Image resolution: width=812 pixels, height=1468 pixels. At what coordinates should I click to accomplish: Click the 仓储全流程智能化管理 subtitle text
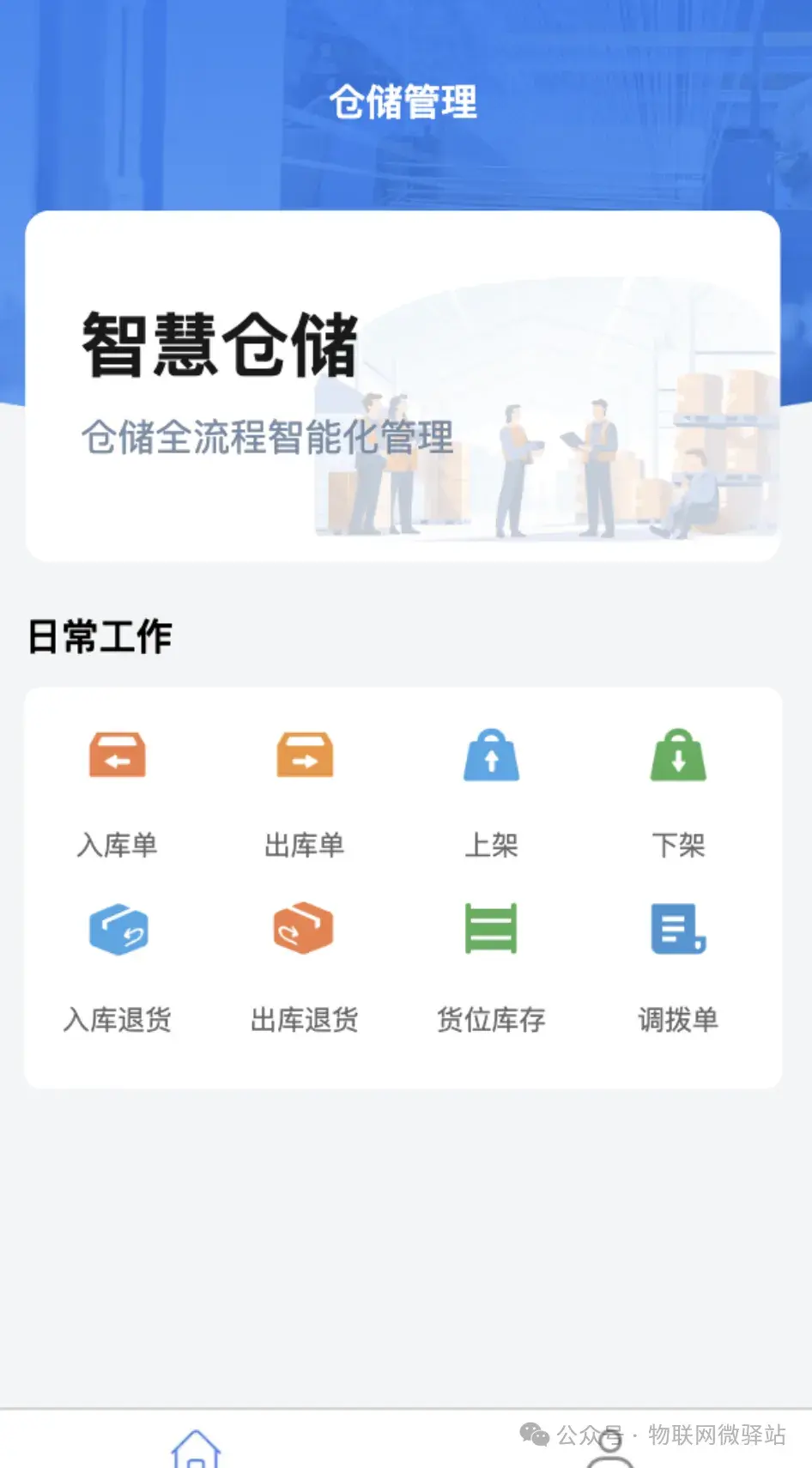click(269, 440)
